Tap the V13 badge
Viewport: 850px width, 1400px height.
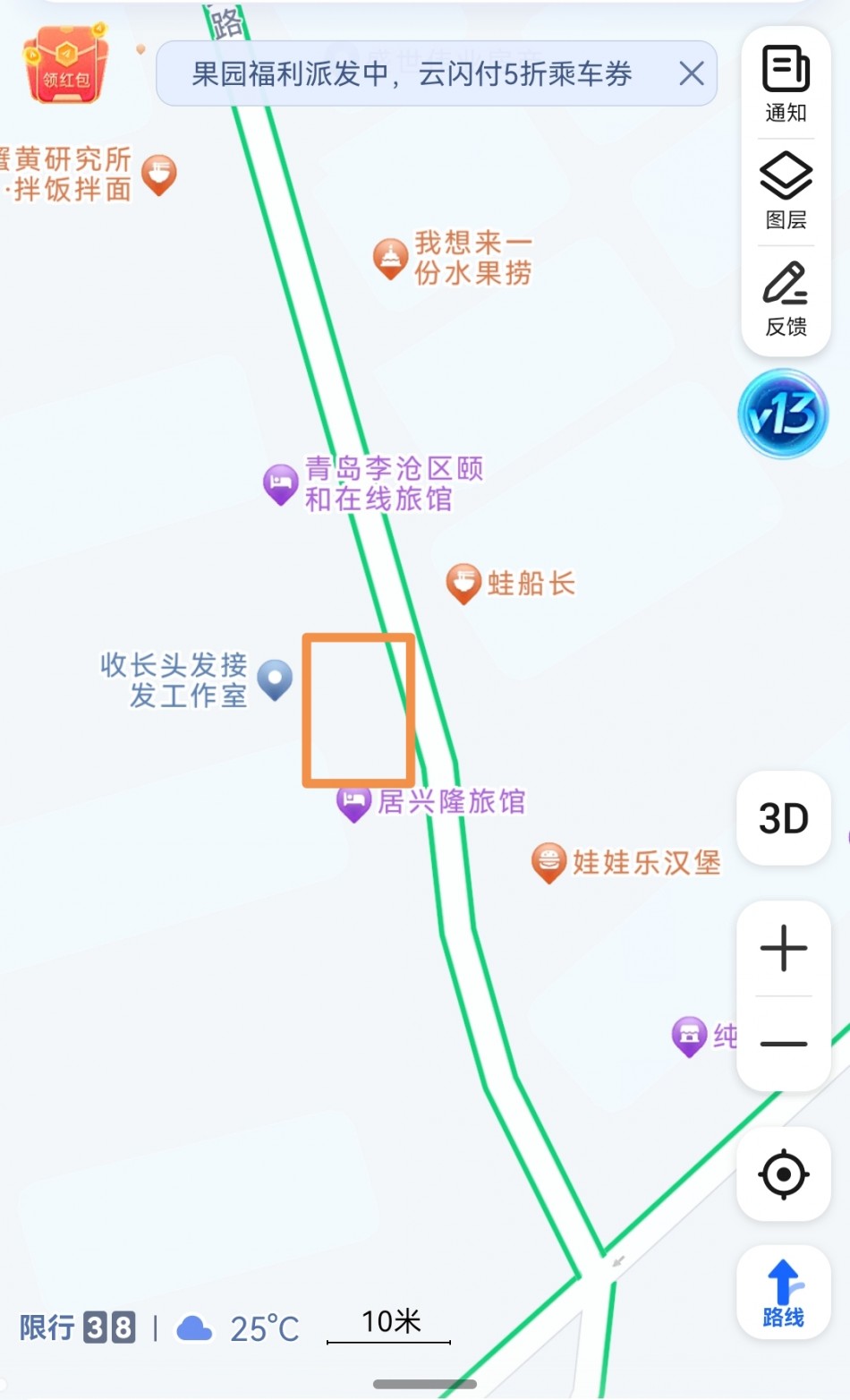(x=783, y=414)
